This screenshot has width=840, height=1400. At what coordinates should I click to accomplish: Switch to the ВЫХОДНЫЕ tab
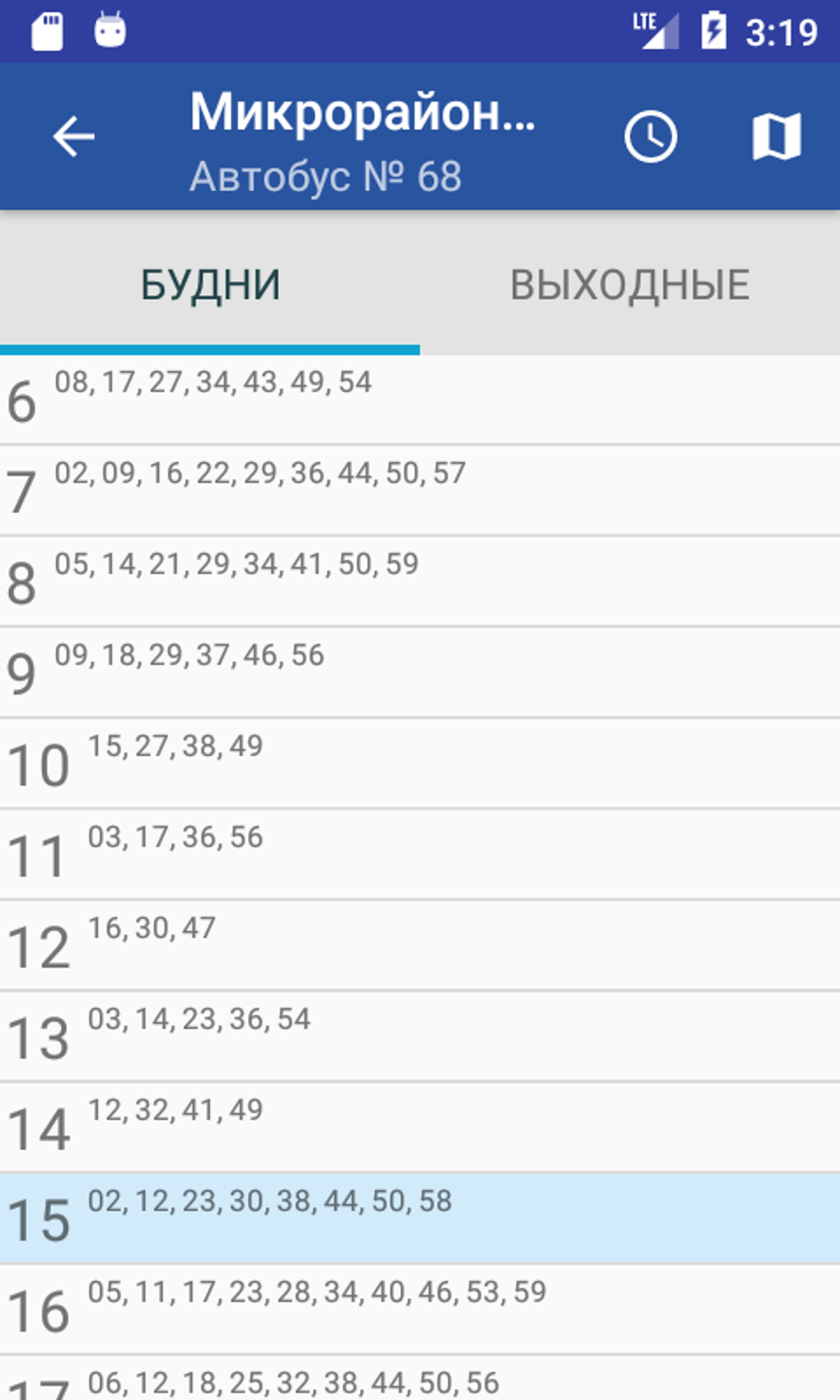click(630, 285)
